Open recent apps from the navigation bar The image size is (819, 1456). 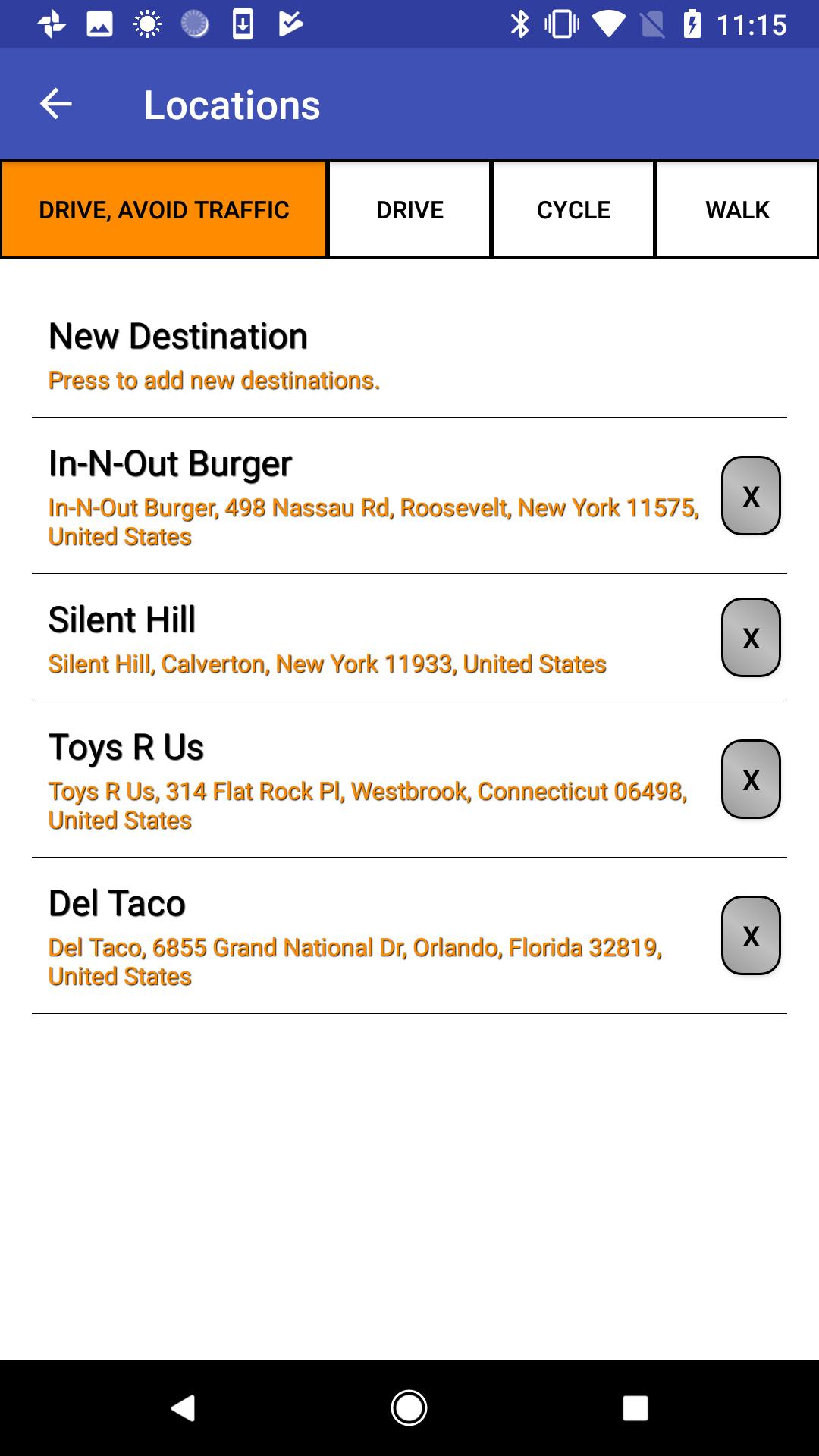(x=635, y=1408)
